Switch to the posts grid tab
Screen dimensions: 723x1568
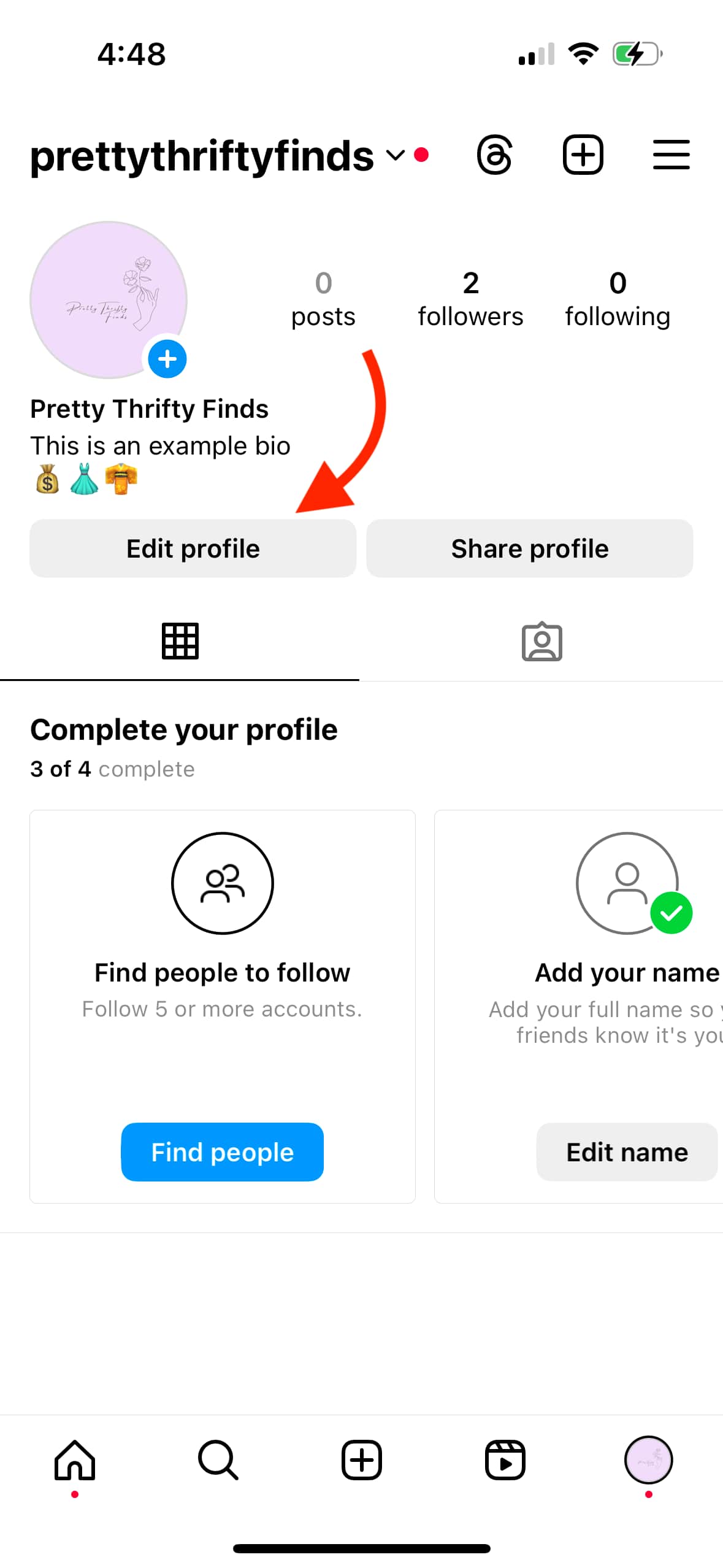pyautogui.click(x=180, y=640)
